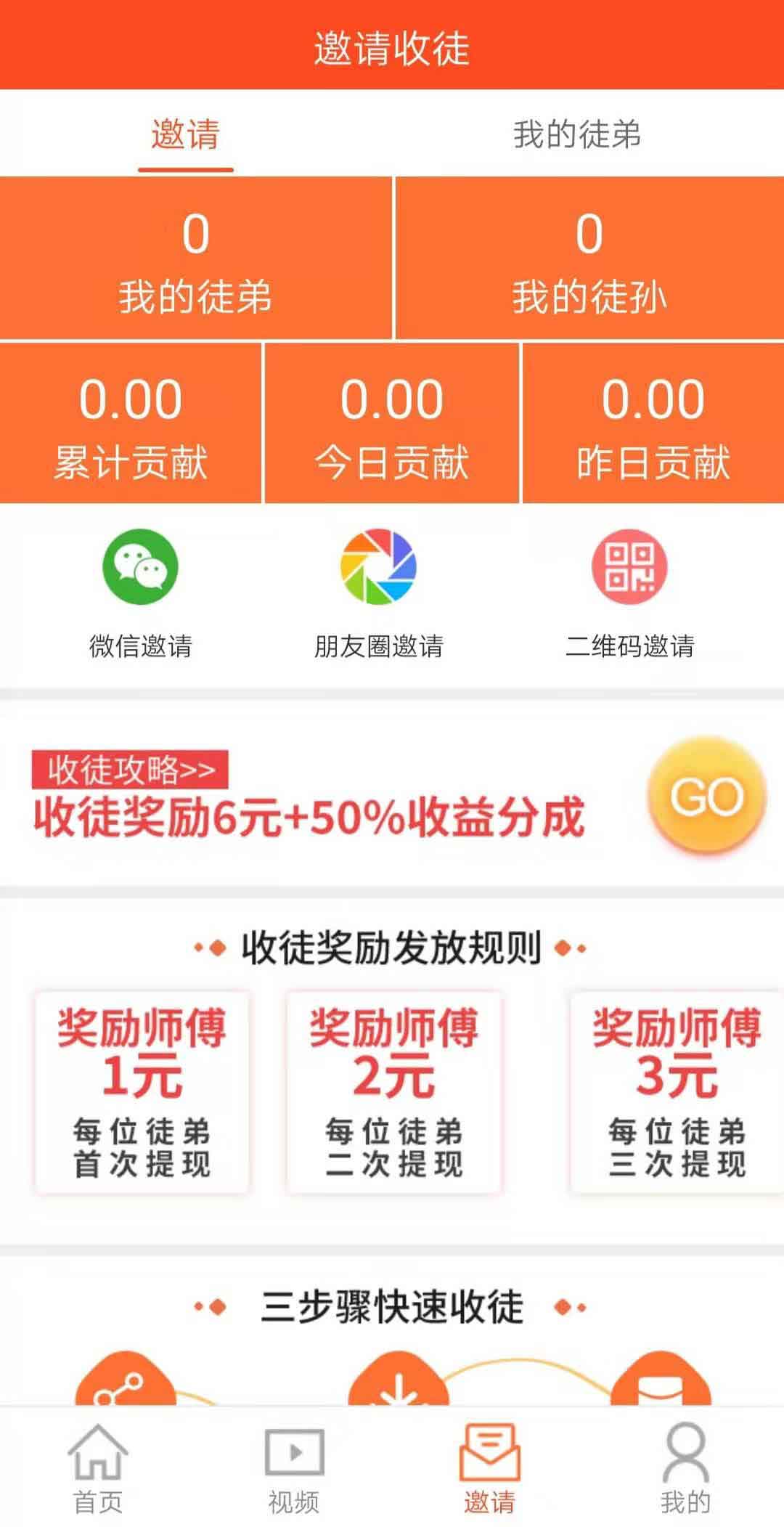Go to the 首页 tab
This screenshot has height=1527, width=784.
coord(98,1468)
